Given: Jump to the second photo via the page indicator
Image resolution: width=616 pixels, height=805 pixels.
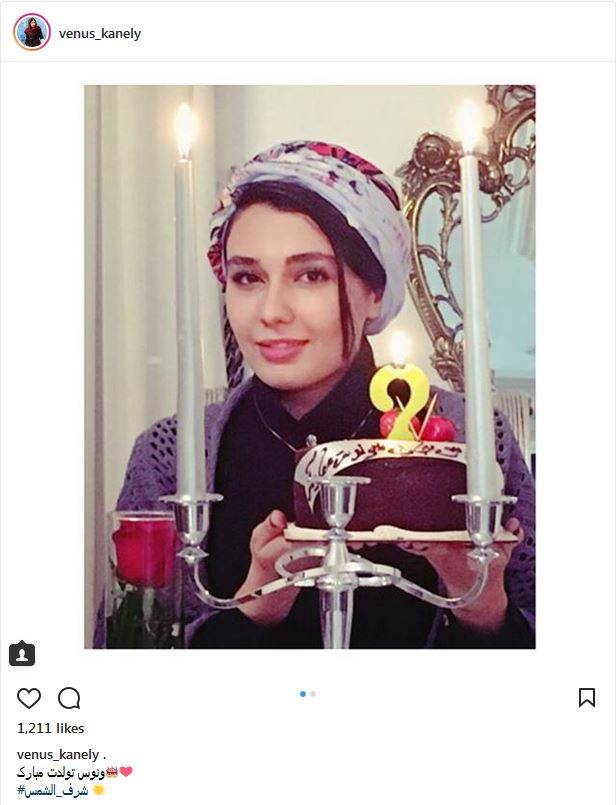Looking at the screenshot, I should click(313, 694).
